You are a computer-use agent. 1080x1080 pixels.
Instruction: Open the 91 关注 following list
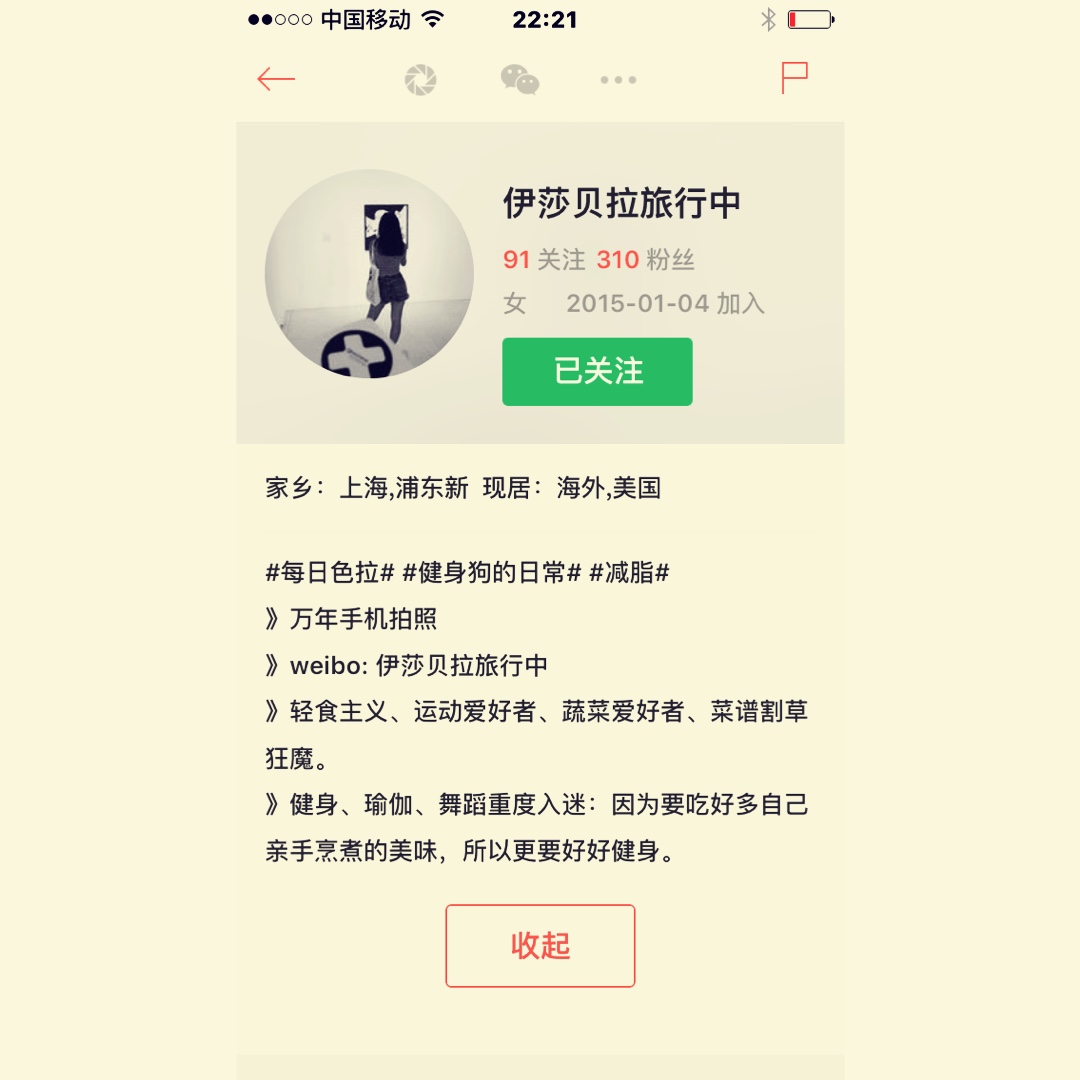pyautogui.click(x=544, y=260)
